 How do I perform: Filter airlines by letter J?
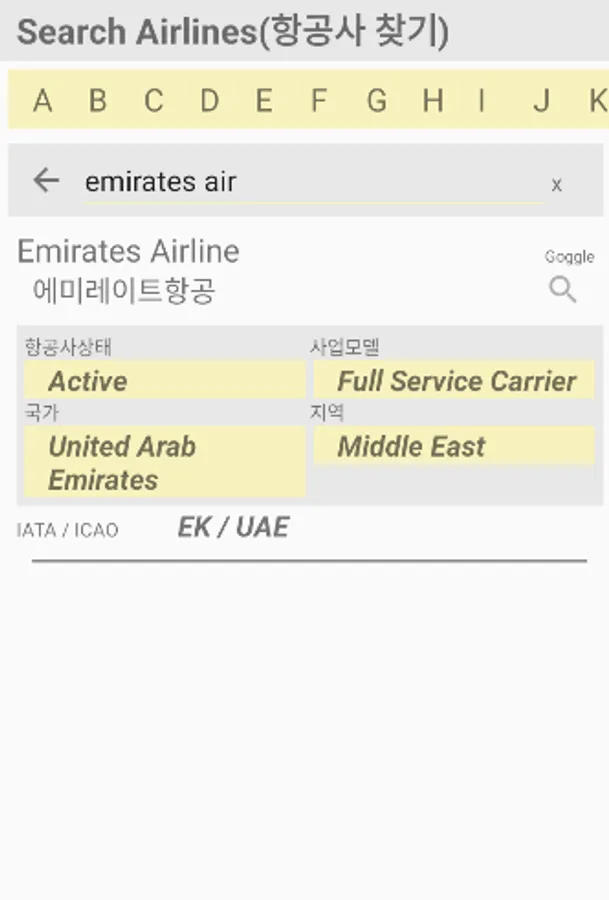[x=541, y=100]
